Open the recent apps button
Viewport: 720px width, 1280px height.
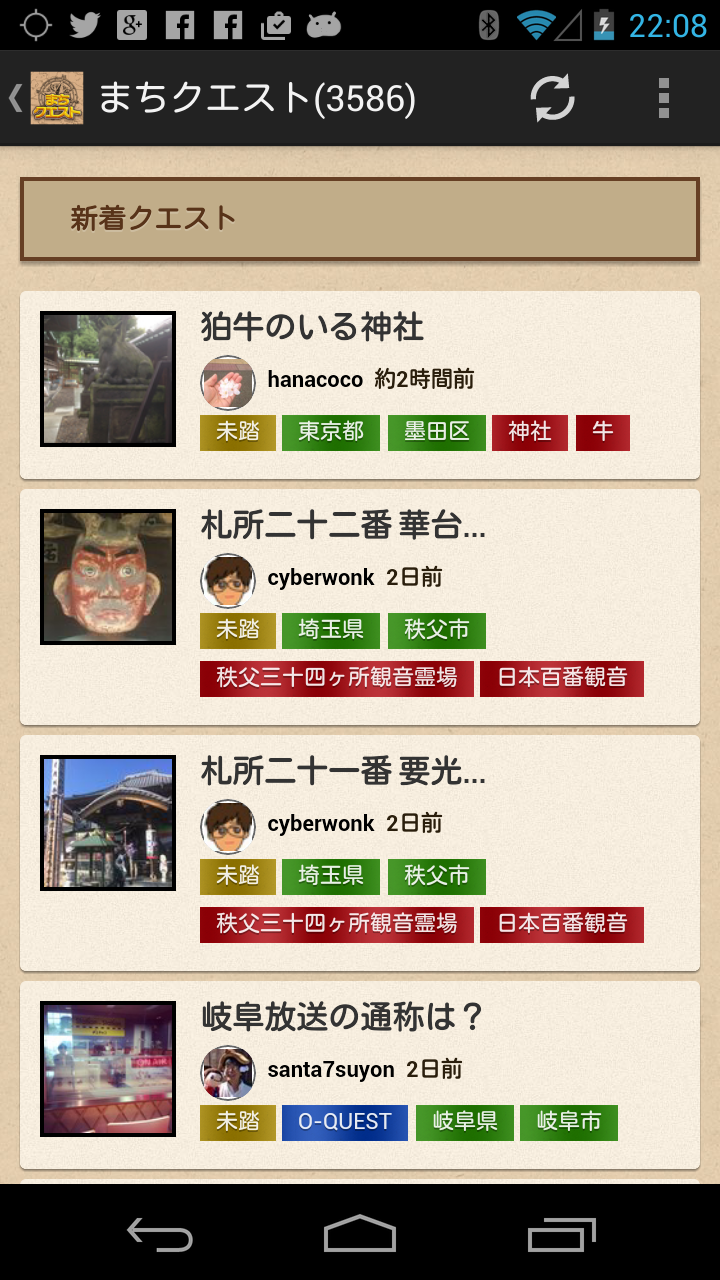click(562, 1234)
